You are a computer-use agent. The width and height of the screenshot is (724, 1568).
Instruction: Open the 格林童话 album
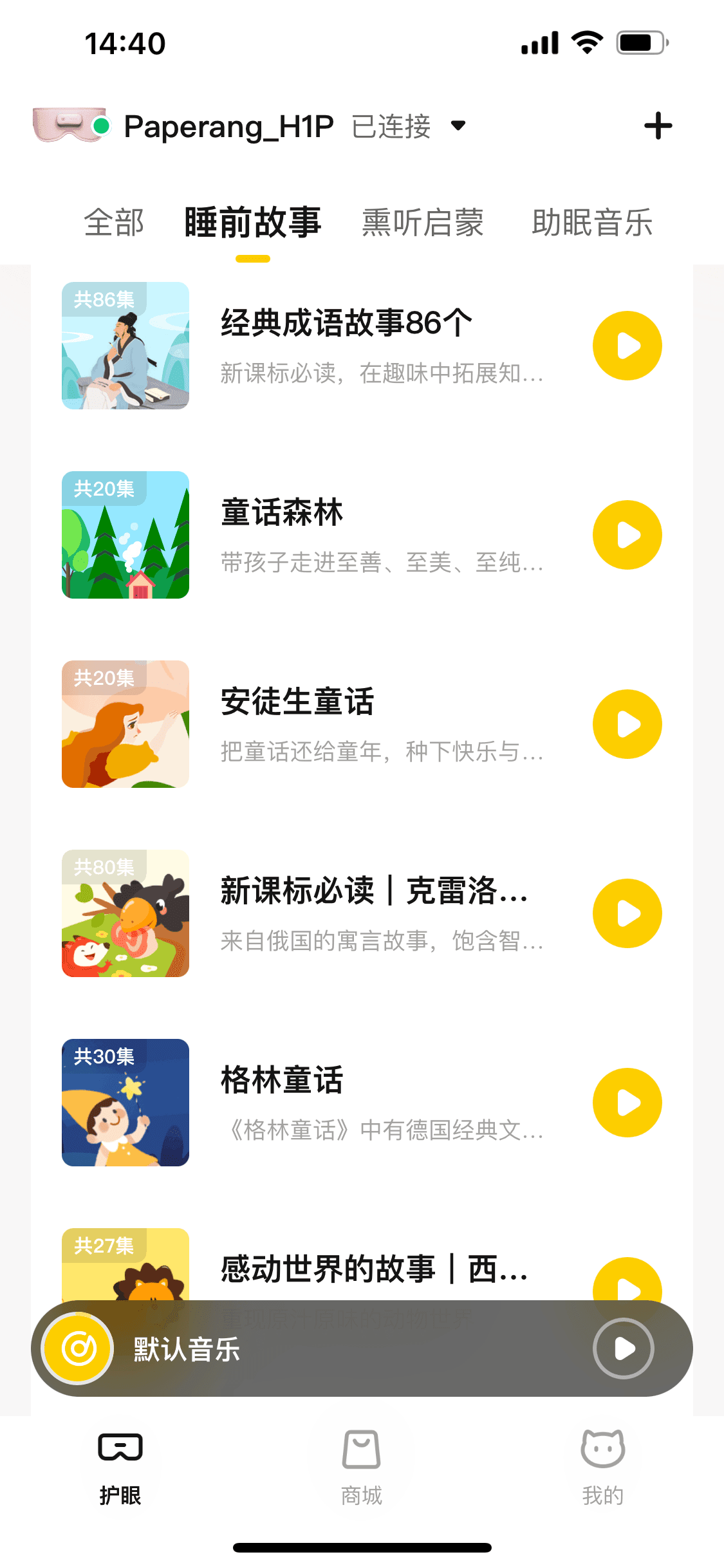[x=282, y=1080]
